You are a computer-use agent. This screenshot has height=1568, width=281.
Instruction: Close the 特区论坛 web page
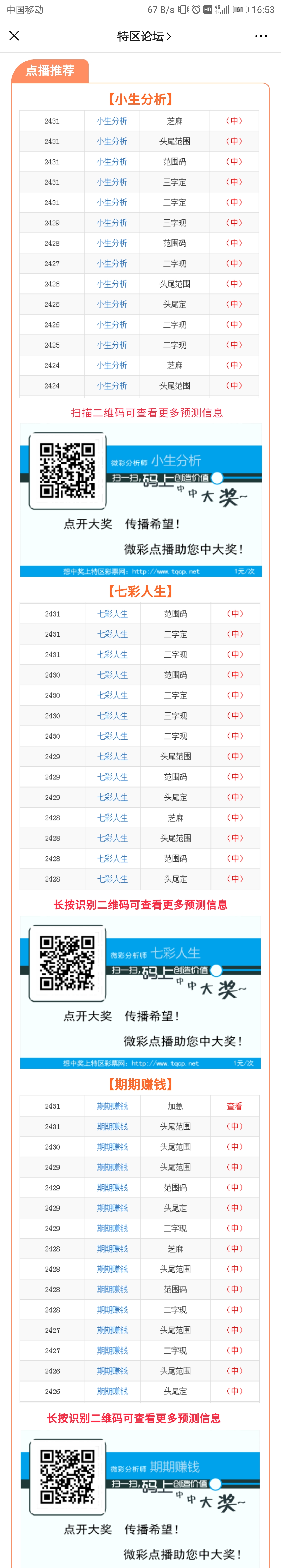[x=14, y=36]
